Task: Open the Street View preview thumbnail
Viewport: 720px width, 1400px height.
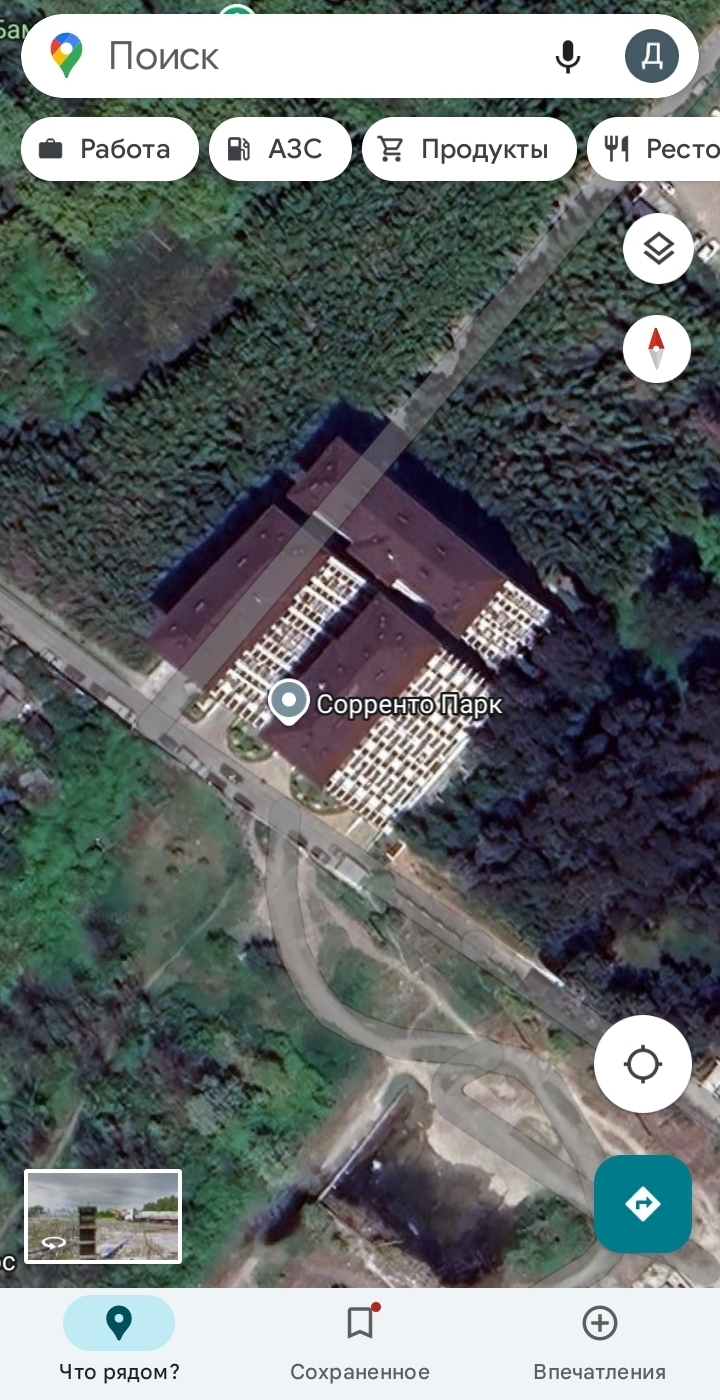Action: 103,1216
